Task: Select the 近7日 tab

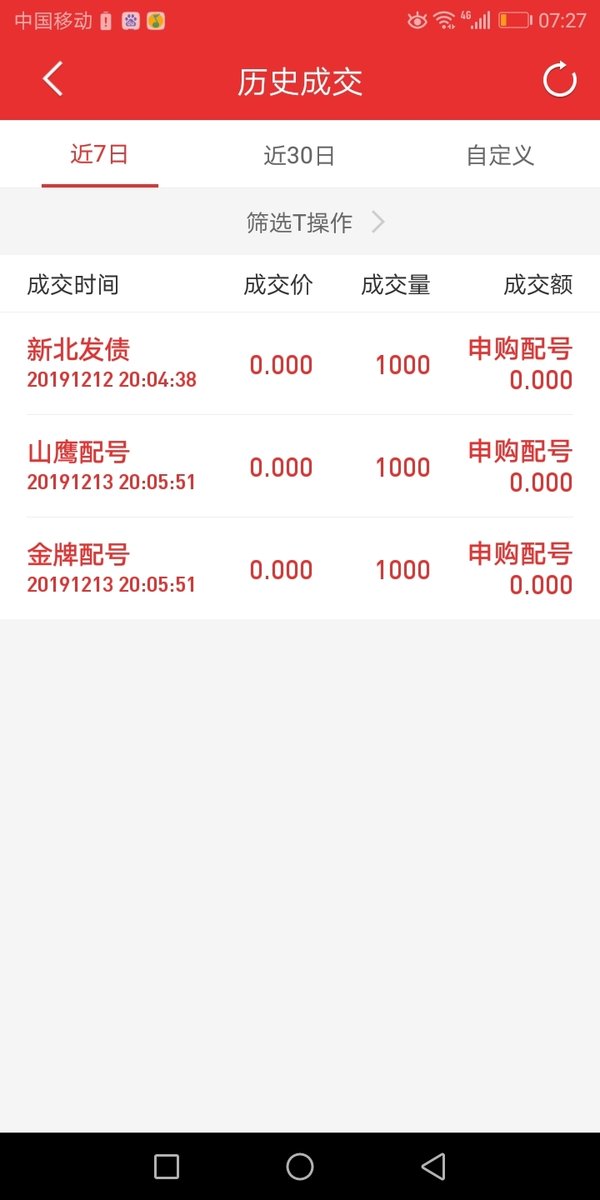Action: [100, 155]
